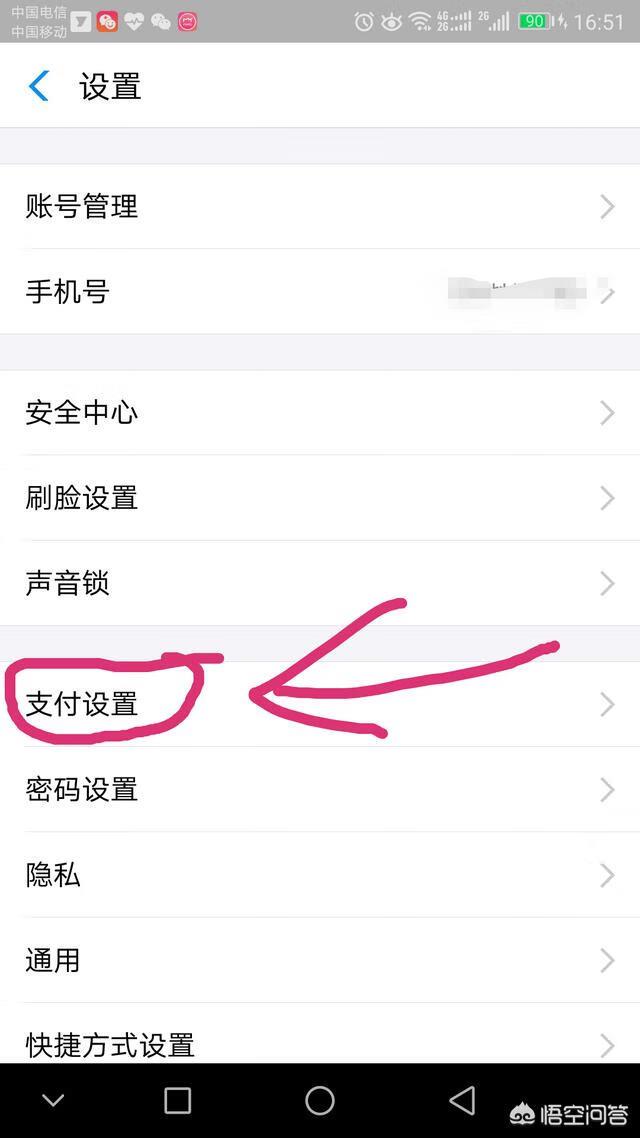Open 账号管理 settings

pyautogui.click(x=320, y=207)
